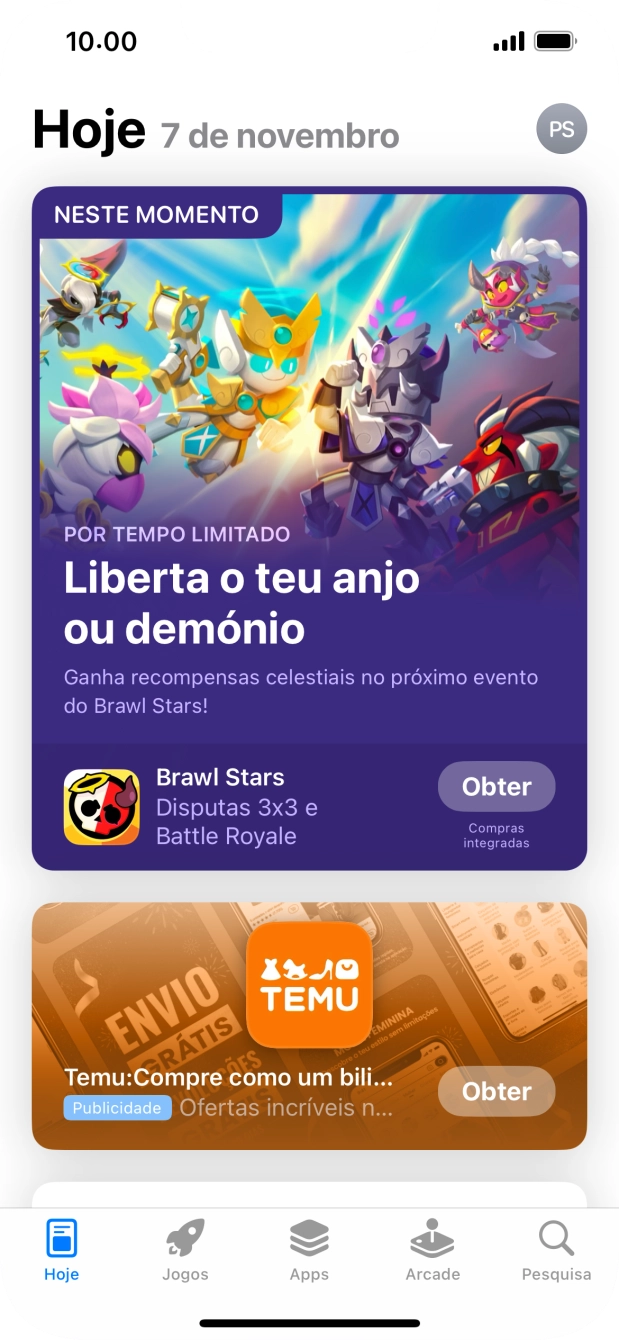Screen dimensions: 619x1340
Task: Select the Hoje tab
Action: pyautogui.click(x=61, y=1250)
